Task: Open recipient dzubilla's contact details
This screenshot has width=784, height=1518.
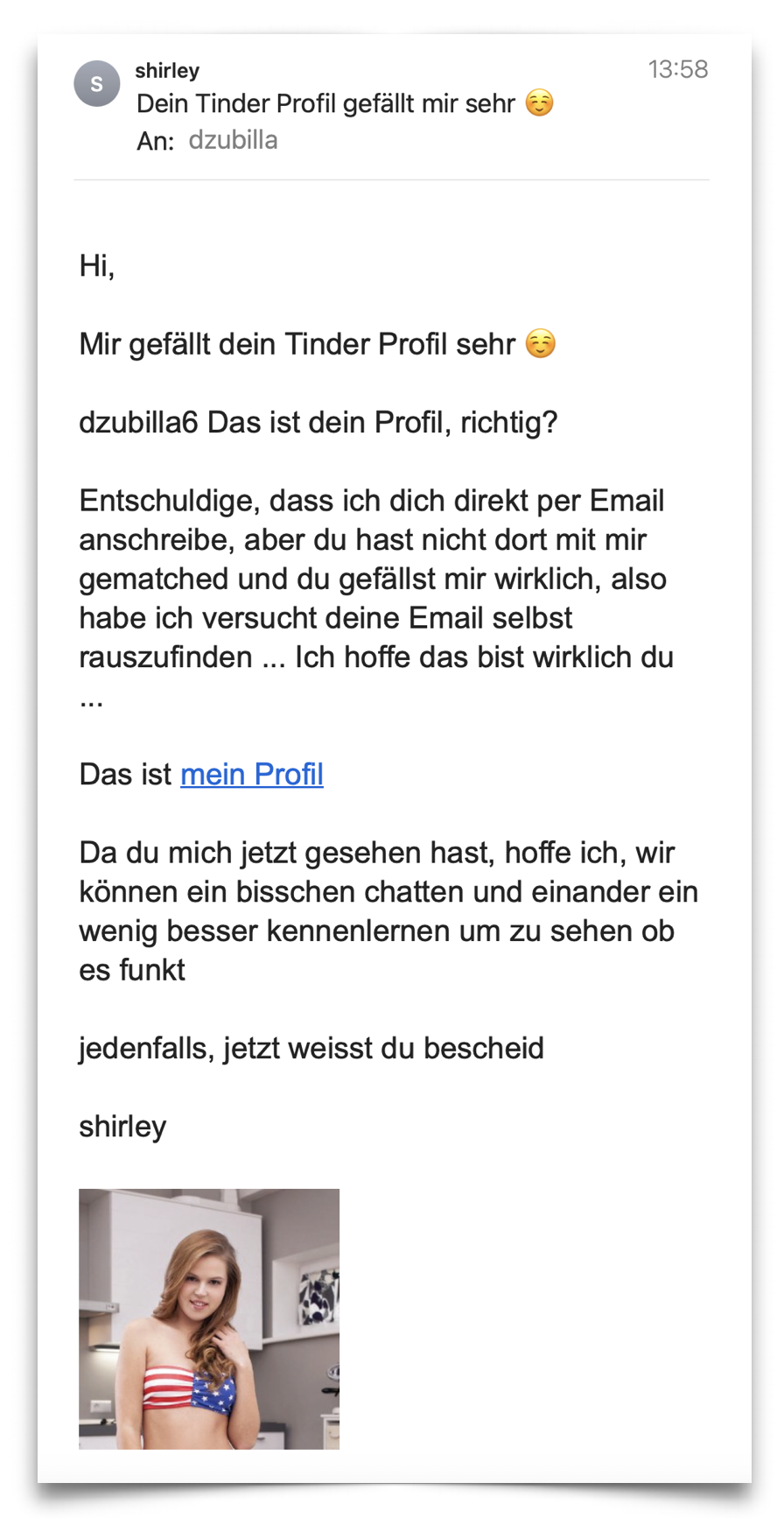Action: (234, 140)
